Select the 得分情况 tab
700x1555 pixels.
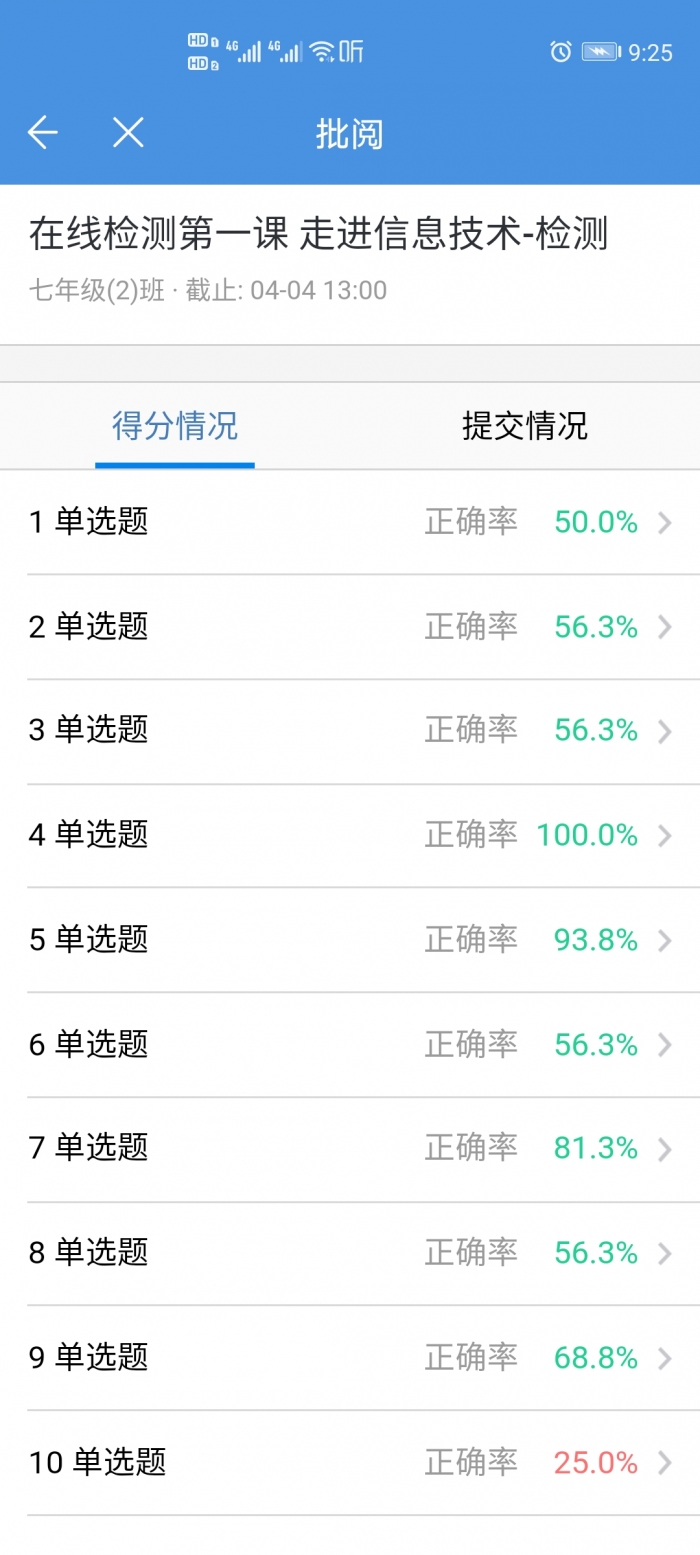(175, 426)
